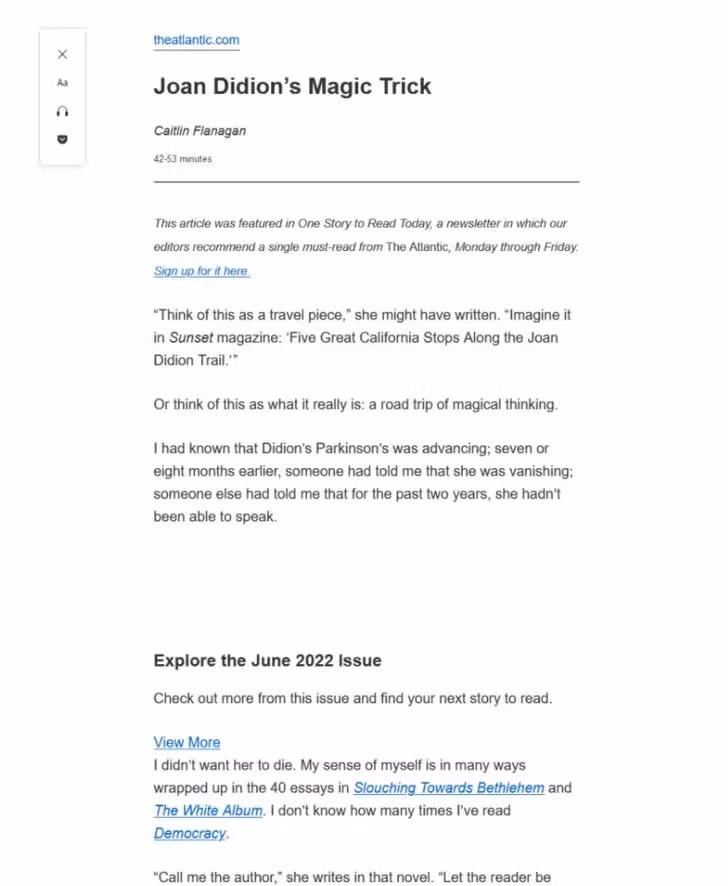Open the Democracy link

click(x=190, y=833)
